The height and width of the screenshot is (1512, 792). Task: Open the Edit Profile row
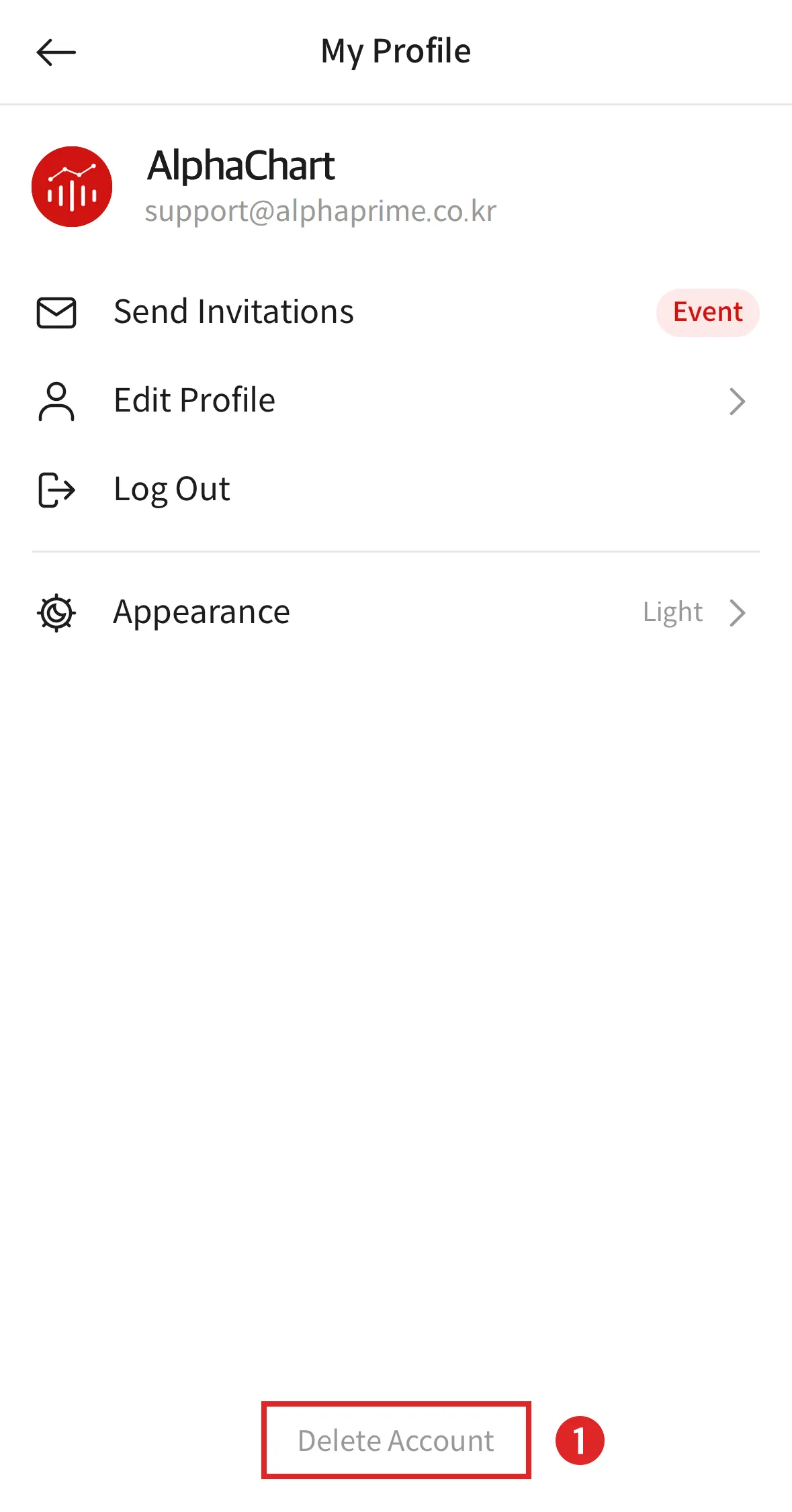coord(195,401)
